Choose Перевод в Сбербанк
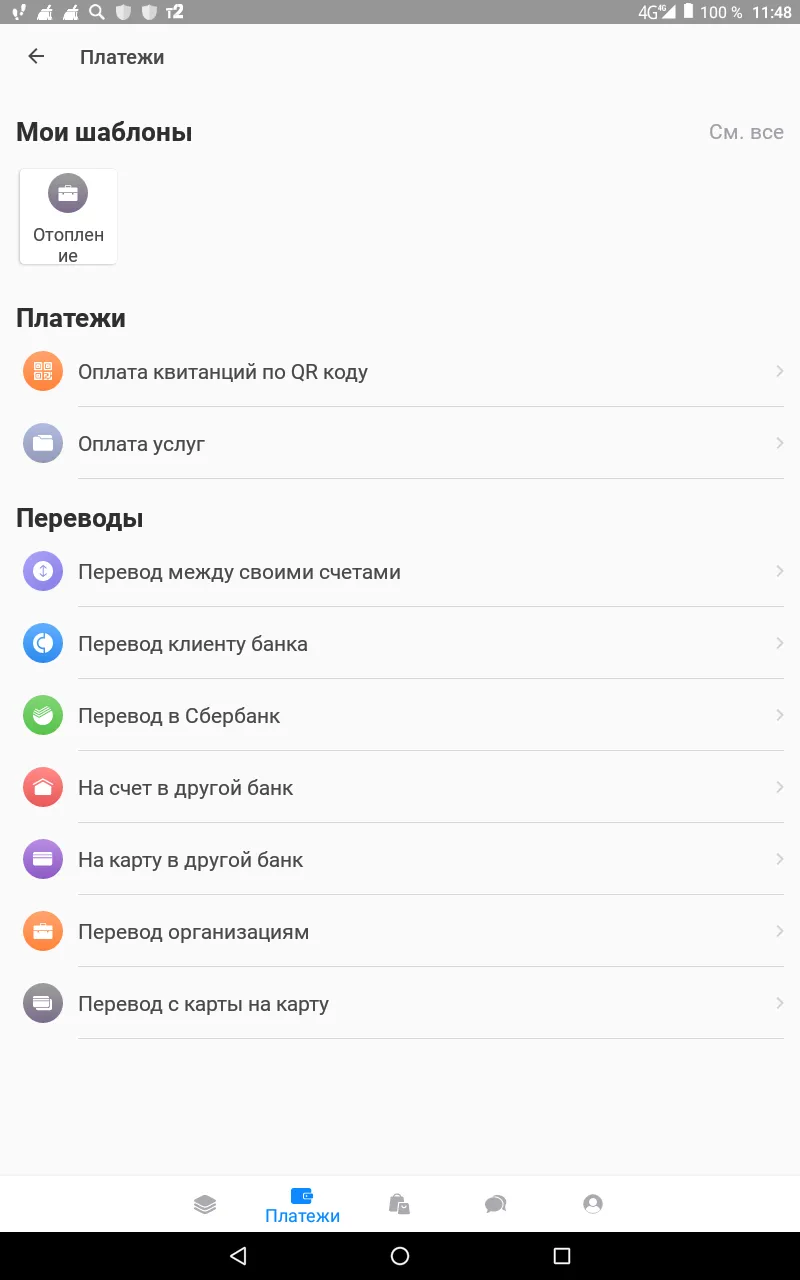The width and height of the screenshot is (800, 1280). pyautogui.click(x=400, y=716)
